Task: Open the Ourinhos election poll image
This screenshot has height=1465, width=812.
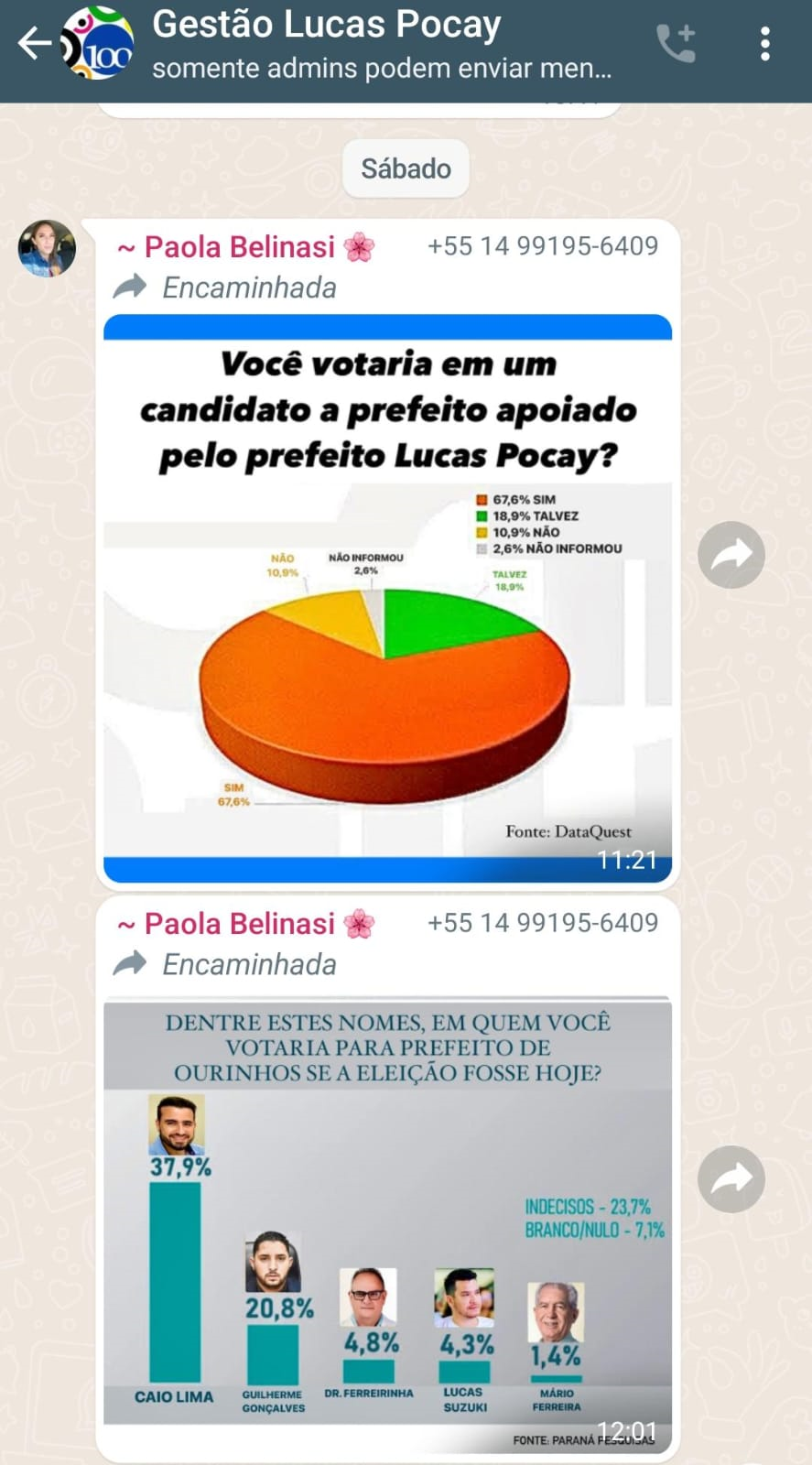Action: coord(387,1224)
